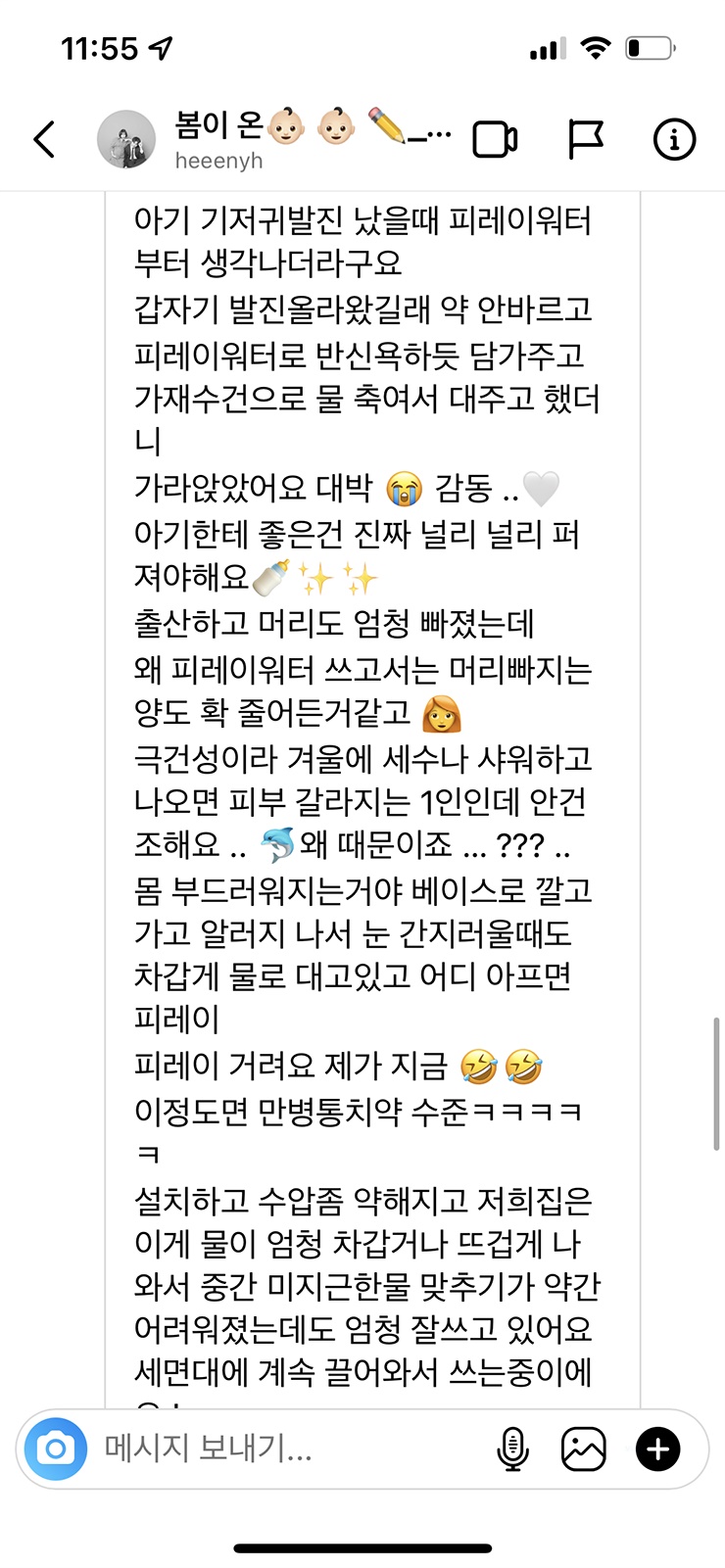Go back to the message list
This screenshot has width=725, height=1568.
(44, 139)
